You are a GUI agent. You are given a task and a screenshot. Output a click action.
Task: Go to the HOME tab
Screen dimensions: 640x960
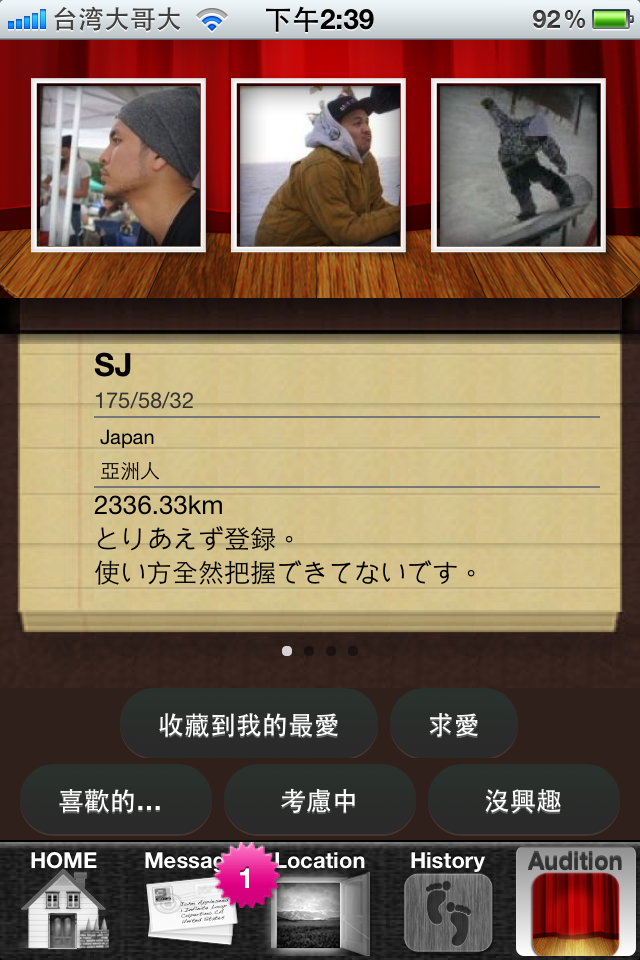[x=64, y=900]
